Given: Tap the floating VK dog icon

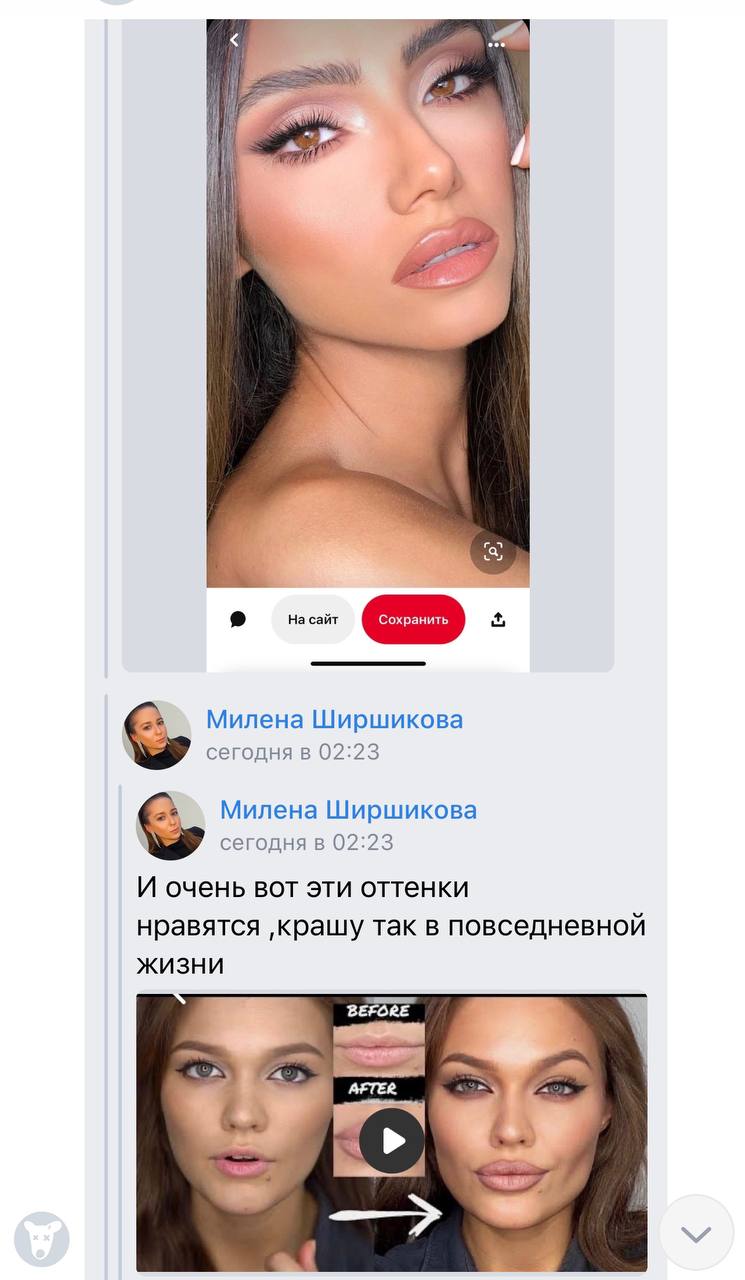Looking at the screenshot, I should (42, 1240).
